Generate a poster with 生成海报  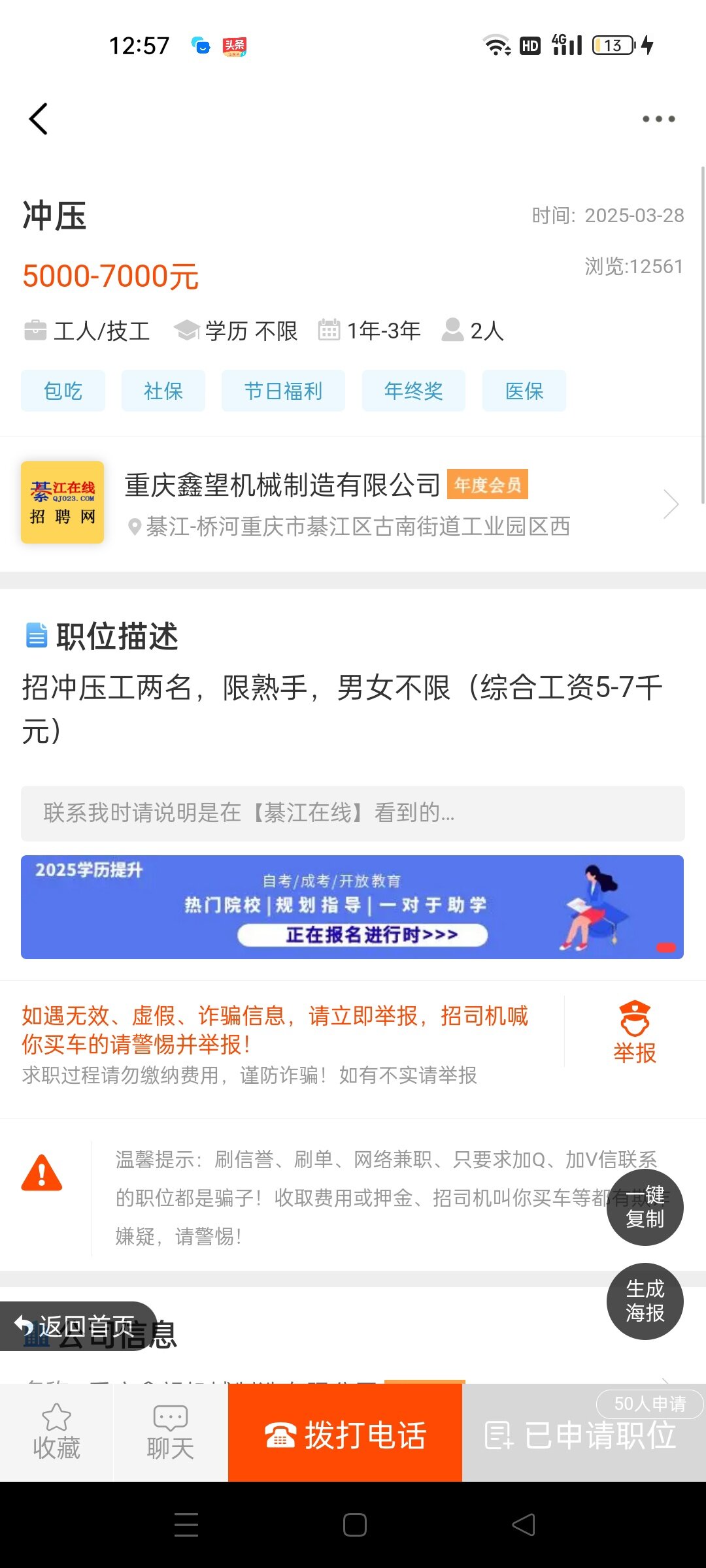[645, 1301]
